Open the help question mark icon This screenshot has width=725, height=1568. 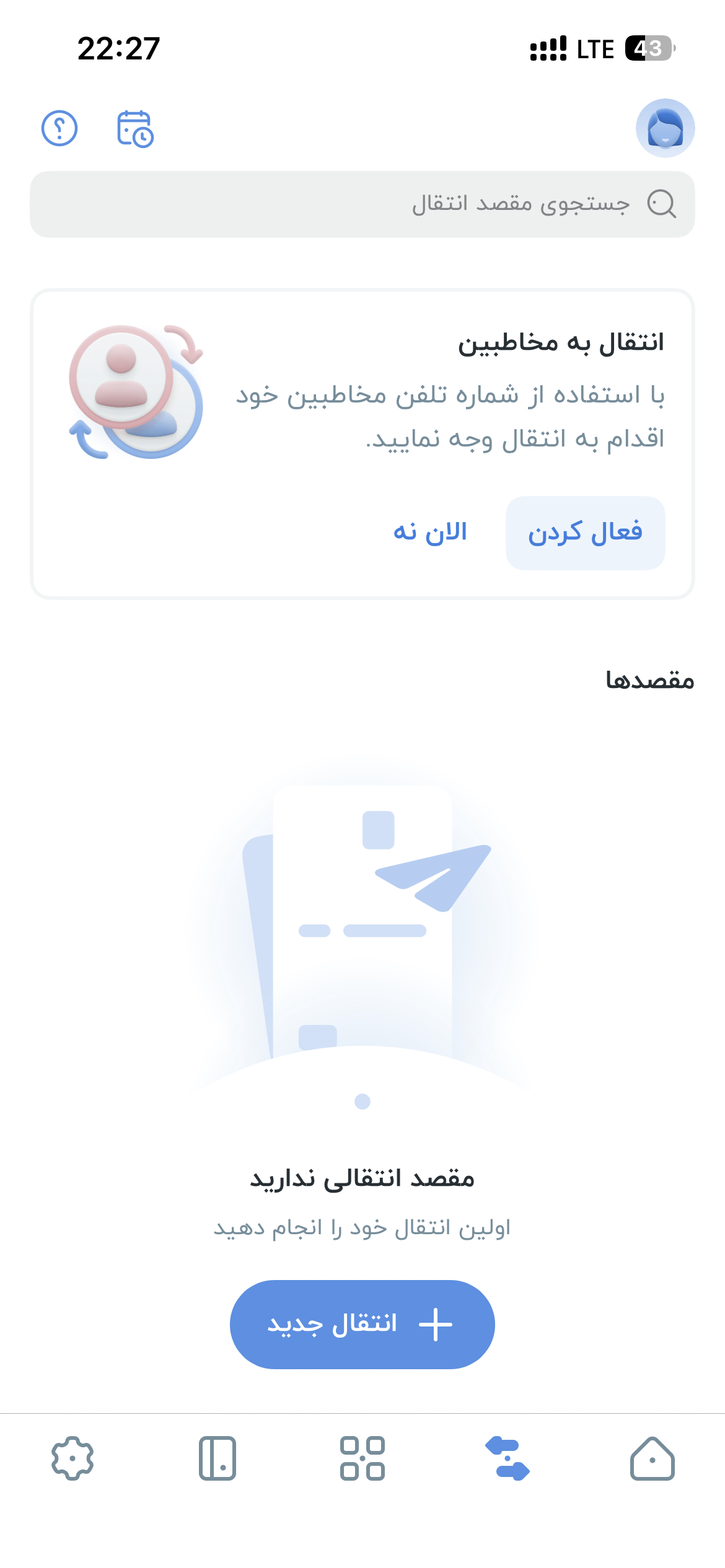coord(59,128)
